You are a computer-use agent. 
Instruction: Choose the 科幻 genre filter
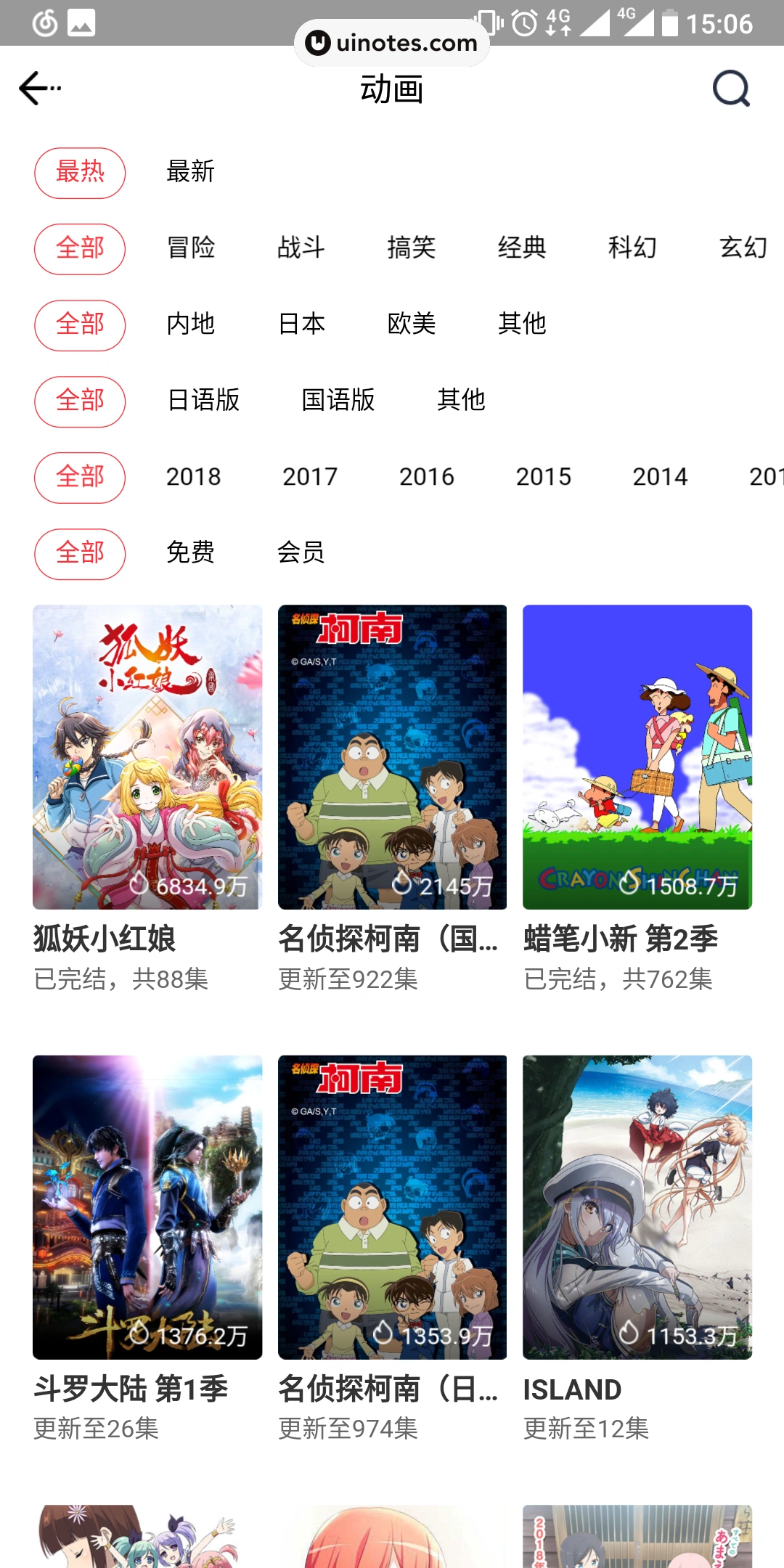click(632, 248)
